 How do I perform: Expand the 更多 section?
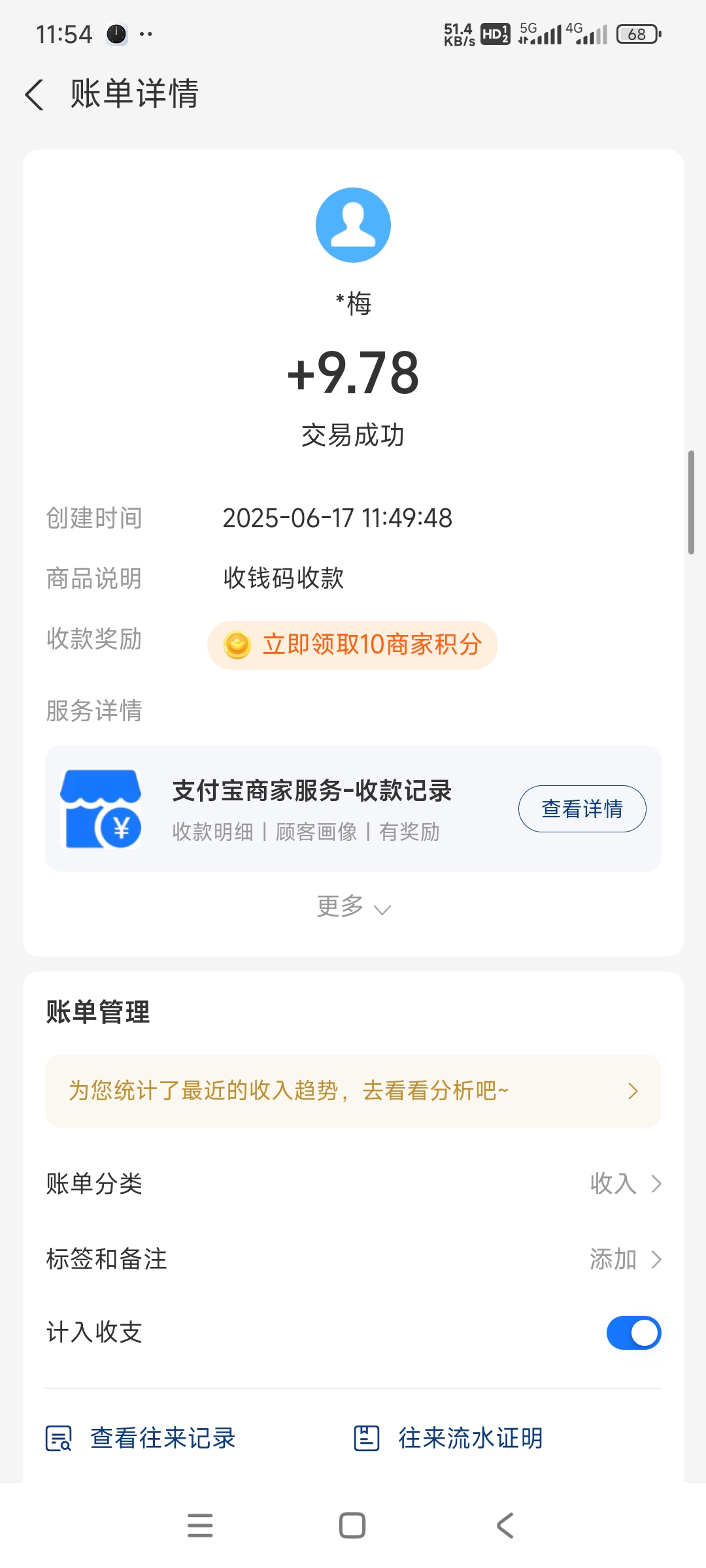tap(353, 907)
